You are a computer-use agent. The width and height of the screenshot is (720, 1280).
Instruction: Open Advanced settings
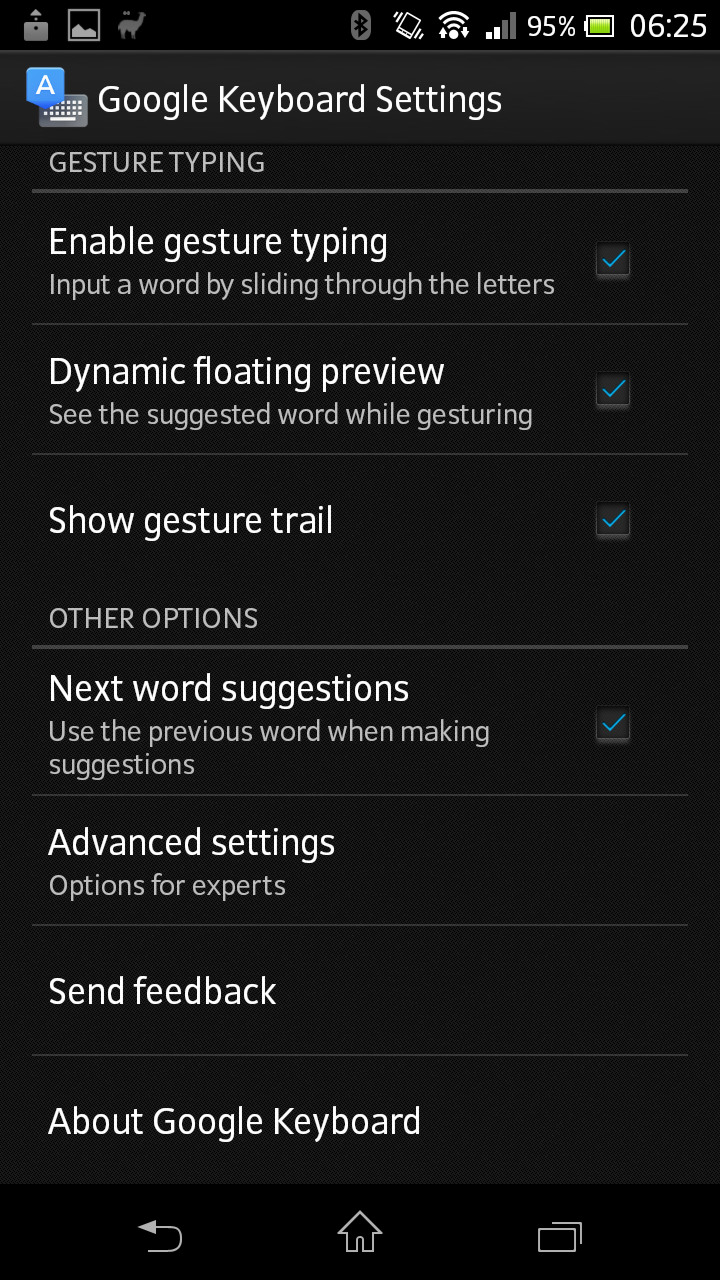pos(360,861)
